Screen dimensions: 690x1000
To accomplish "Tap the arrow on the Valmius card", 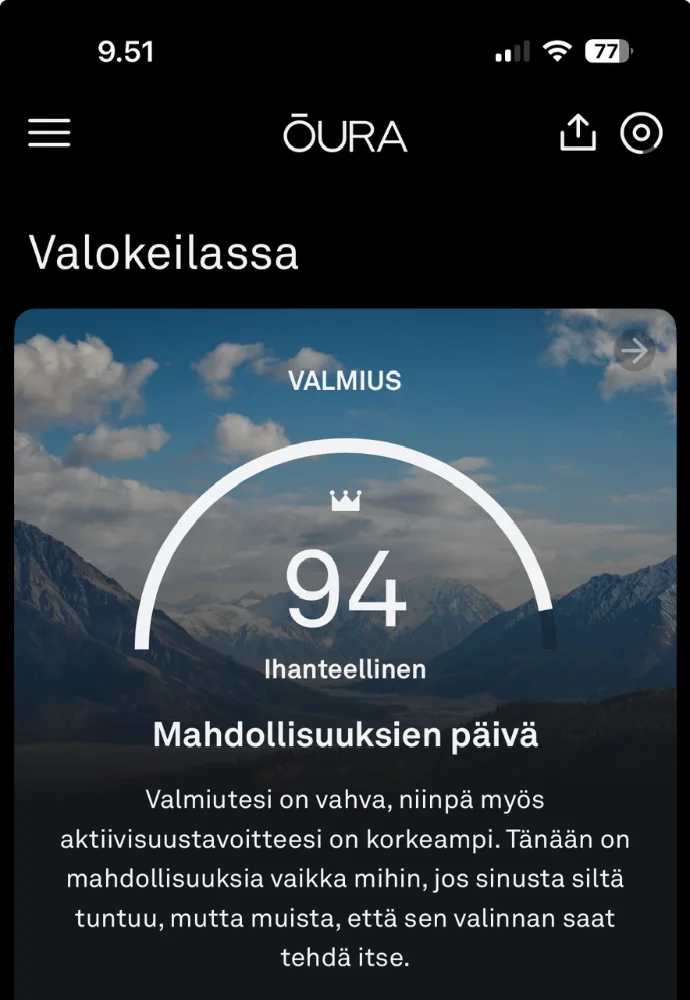I will click(634, 351).
